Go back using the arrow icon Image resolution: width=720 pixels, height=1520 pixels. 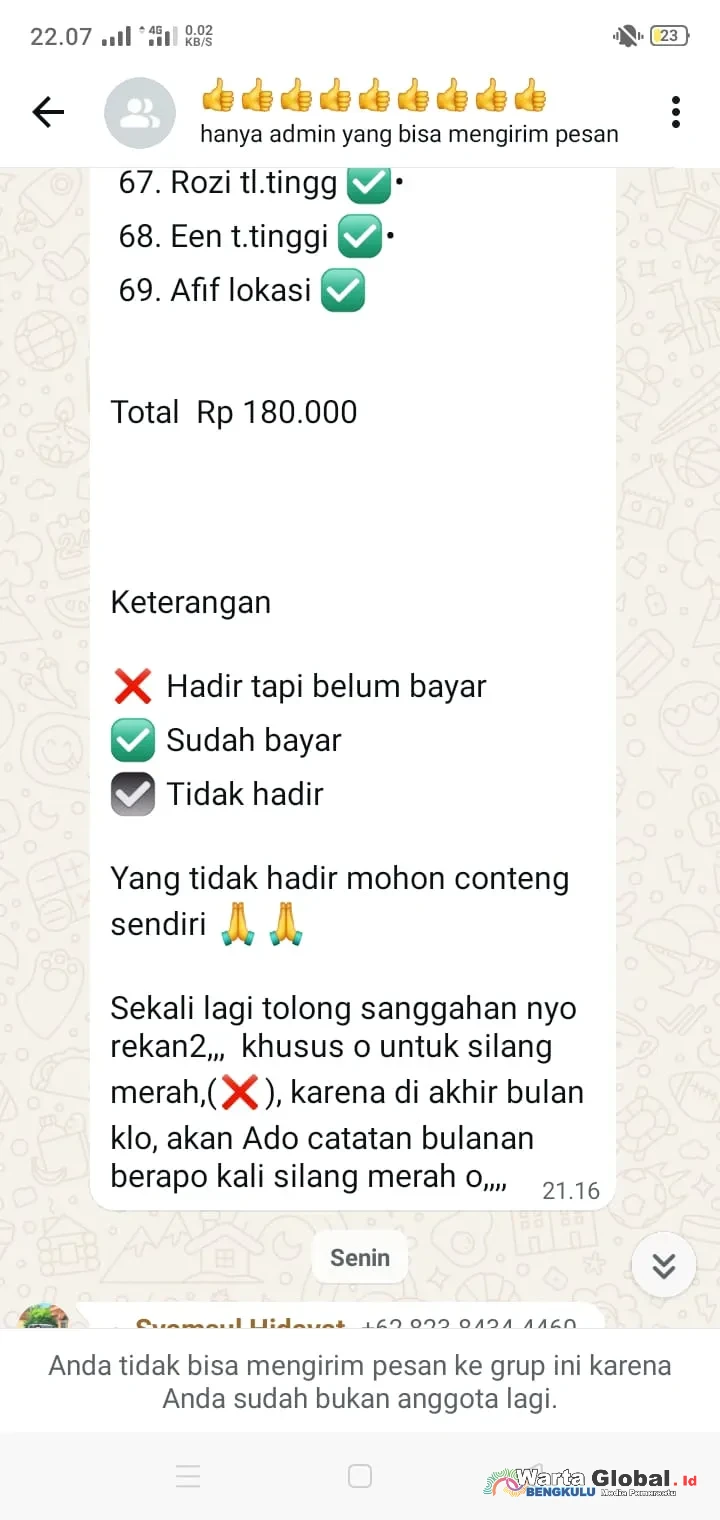(48, 113)
